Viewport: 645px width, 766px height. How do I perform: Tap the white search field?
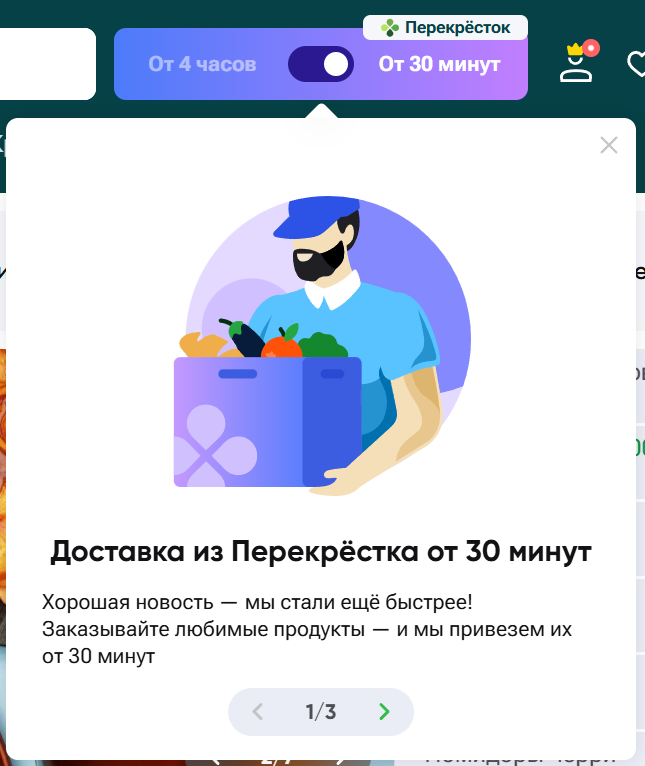47,64
